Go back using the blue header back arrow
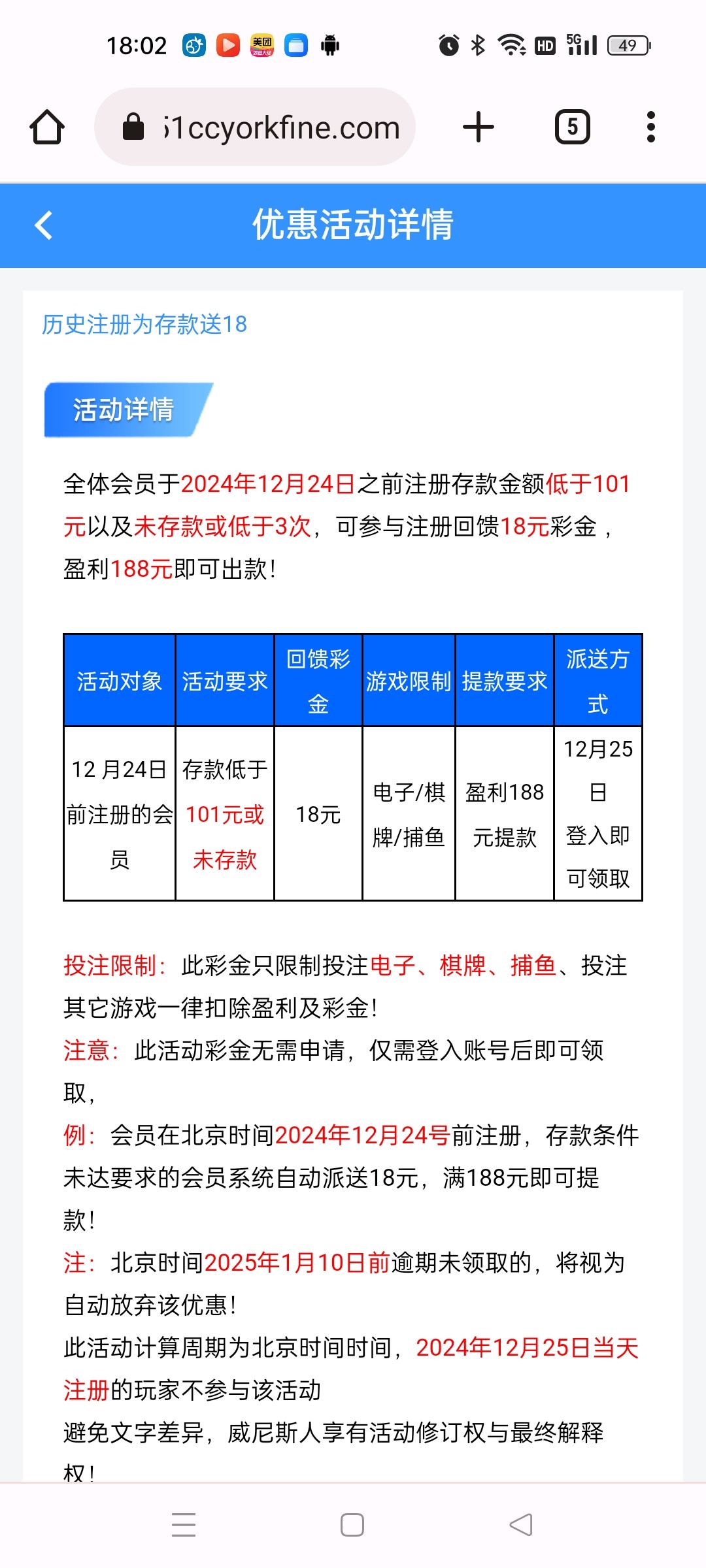706x1568 pixels. [x=43, y=225]
